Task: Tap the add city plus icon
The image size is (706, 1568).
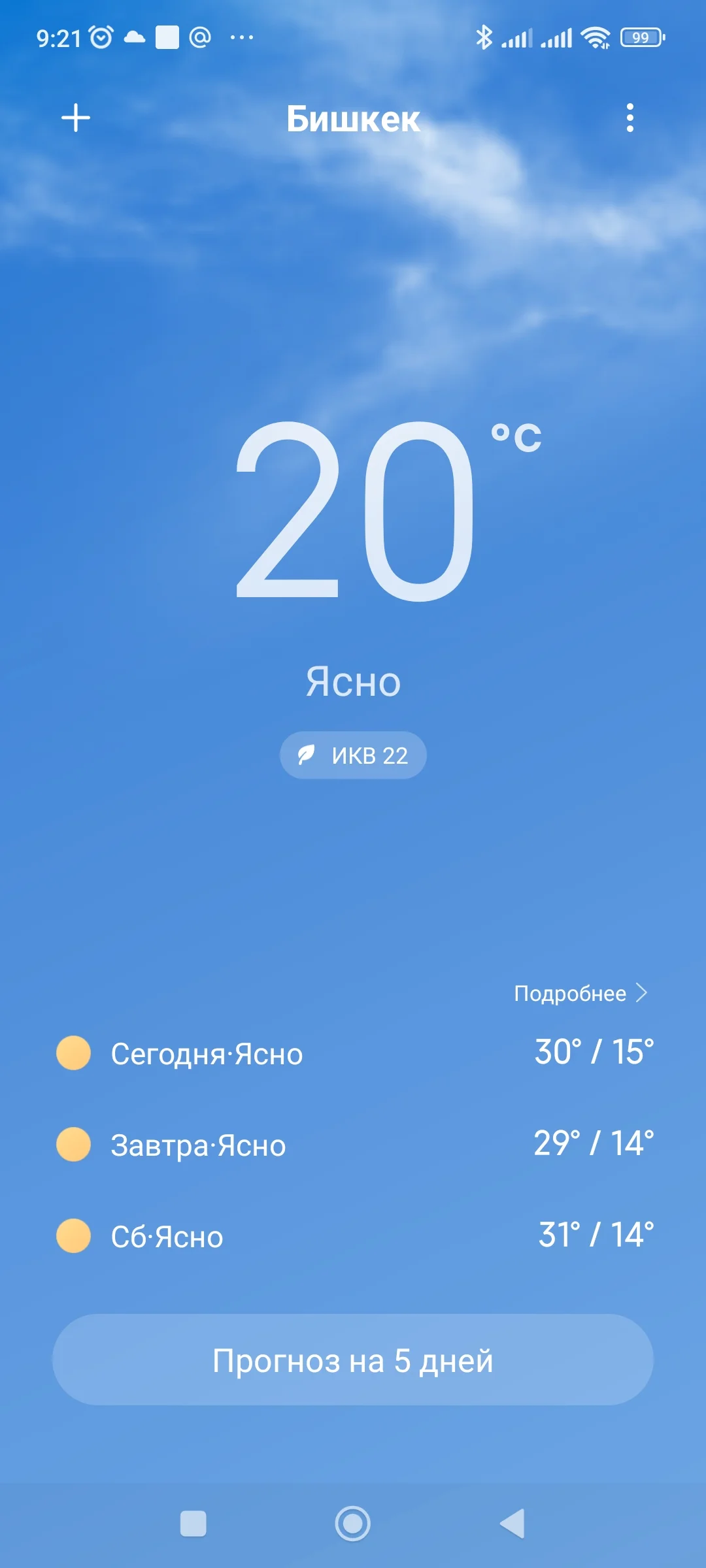Action: [x=76, y=118]
